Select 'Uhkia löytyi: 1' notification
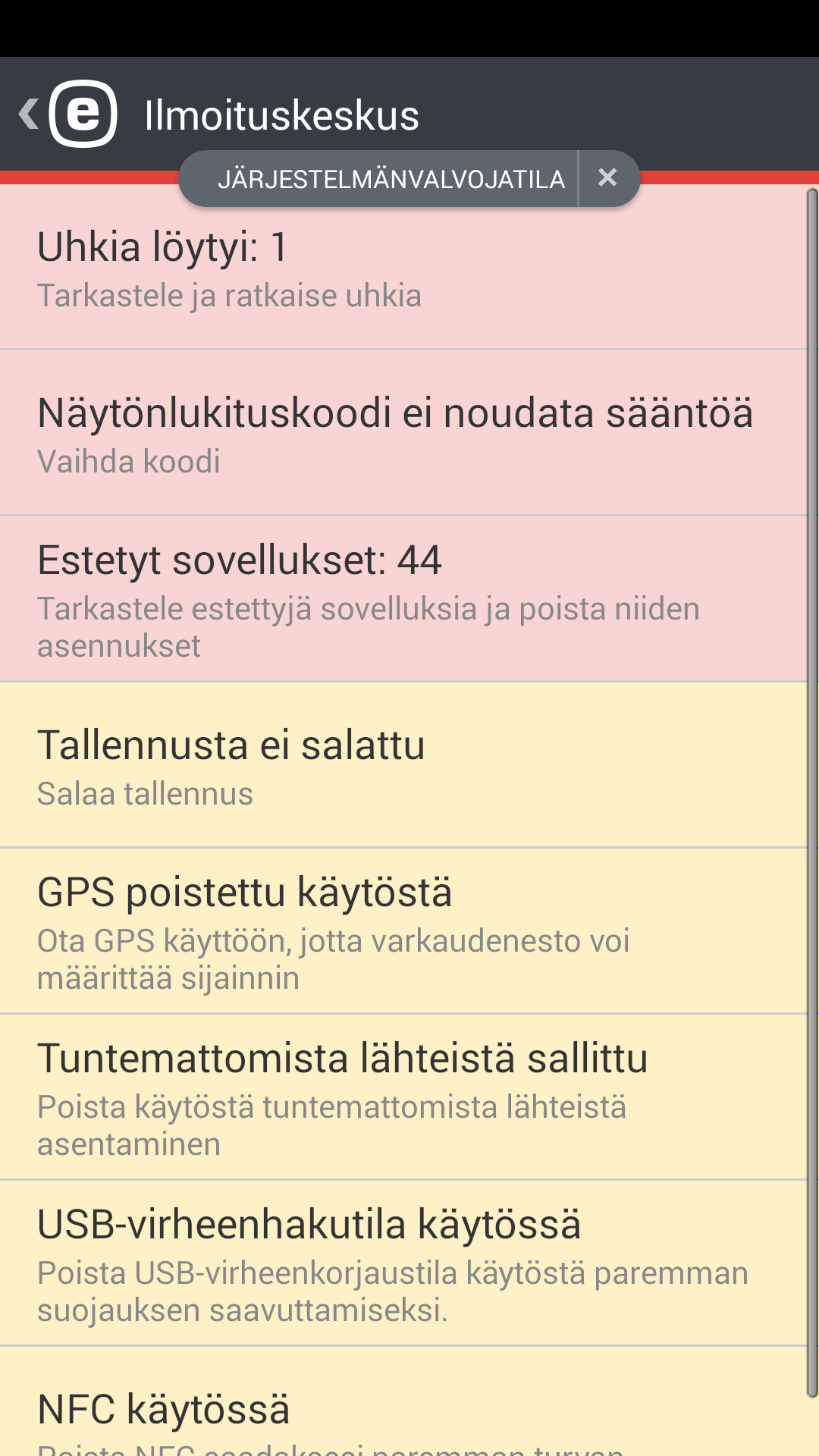This screenshot has height=1456, width=819. 162,246
